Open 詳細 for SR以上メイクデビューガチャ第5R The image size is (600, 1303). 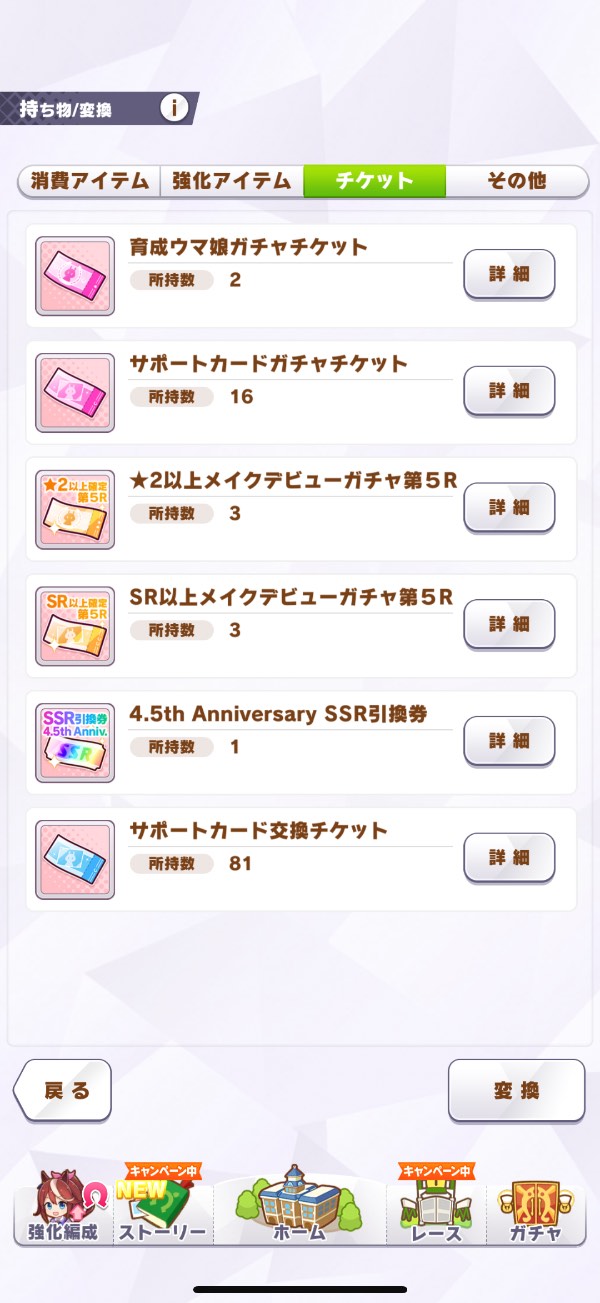click(509, 624)
